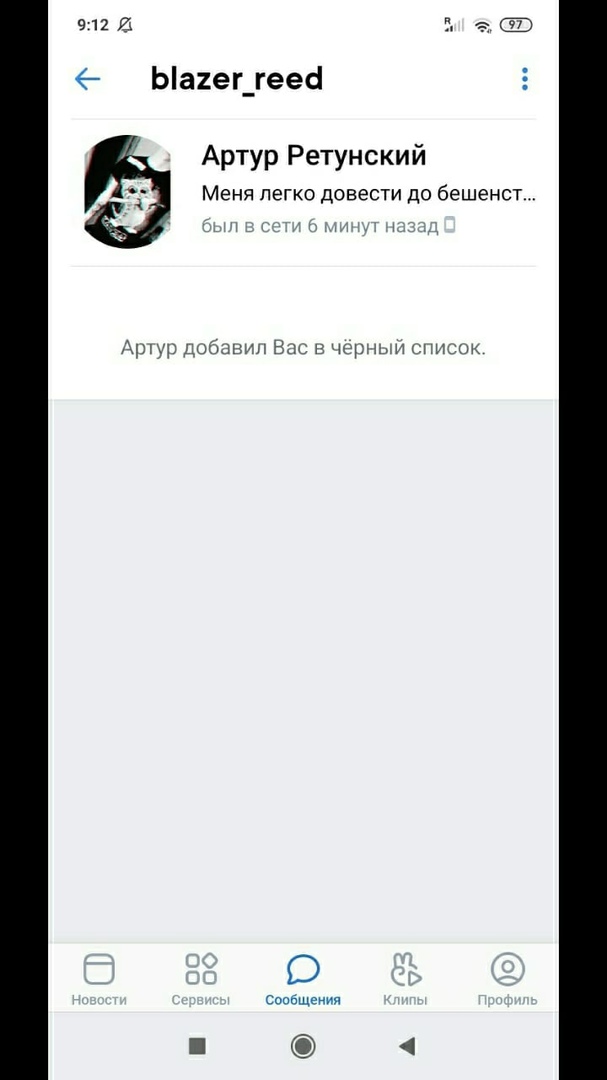Tap the system home button
Screen dimensions: 607x1080
[x=303, y=1046]
